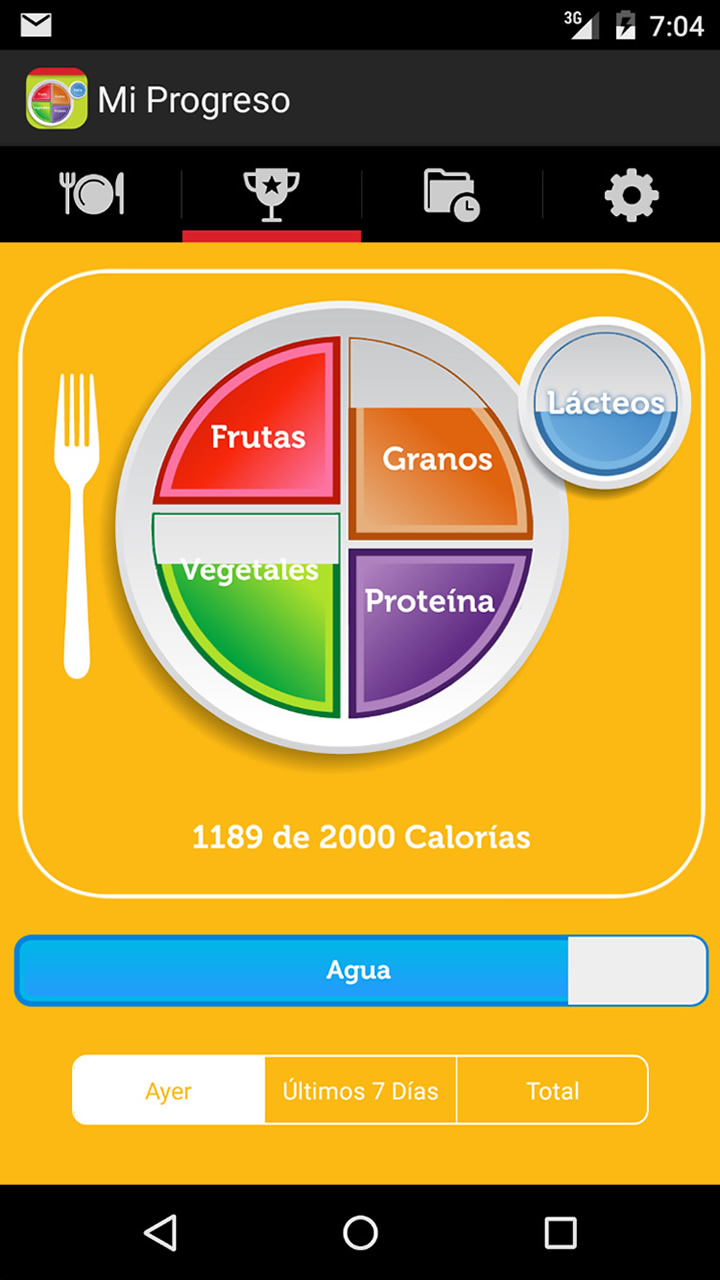Open the history records icon
Image resolution: width=720 pixels, height=1280 pixels.
pos(450,195)
